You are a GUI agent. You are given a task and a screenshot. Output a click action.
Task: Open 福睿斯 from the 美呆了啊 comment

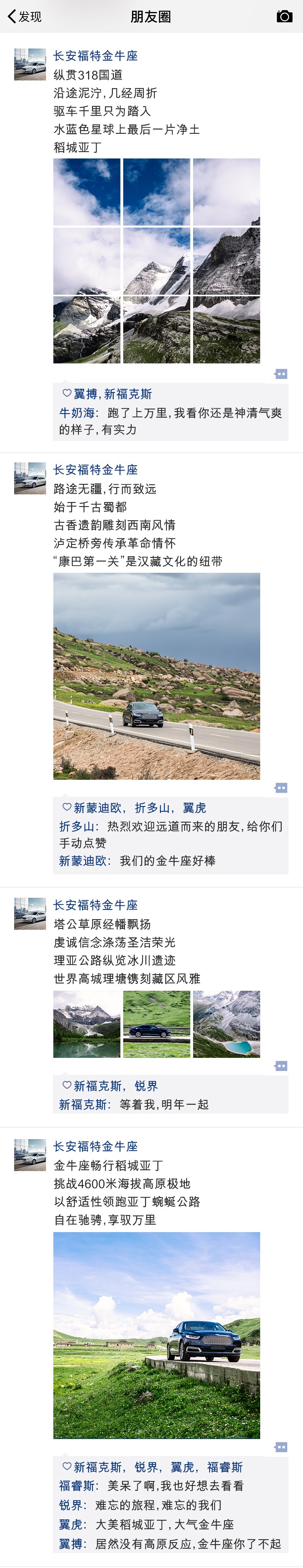[77, 1486]
